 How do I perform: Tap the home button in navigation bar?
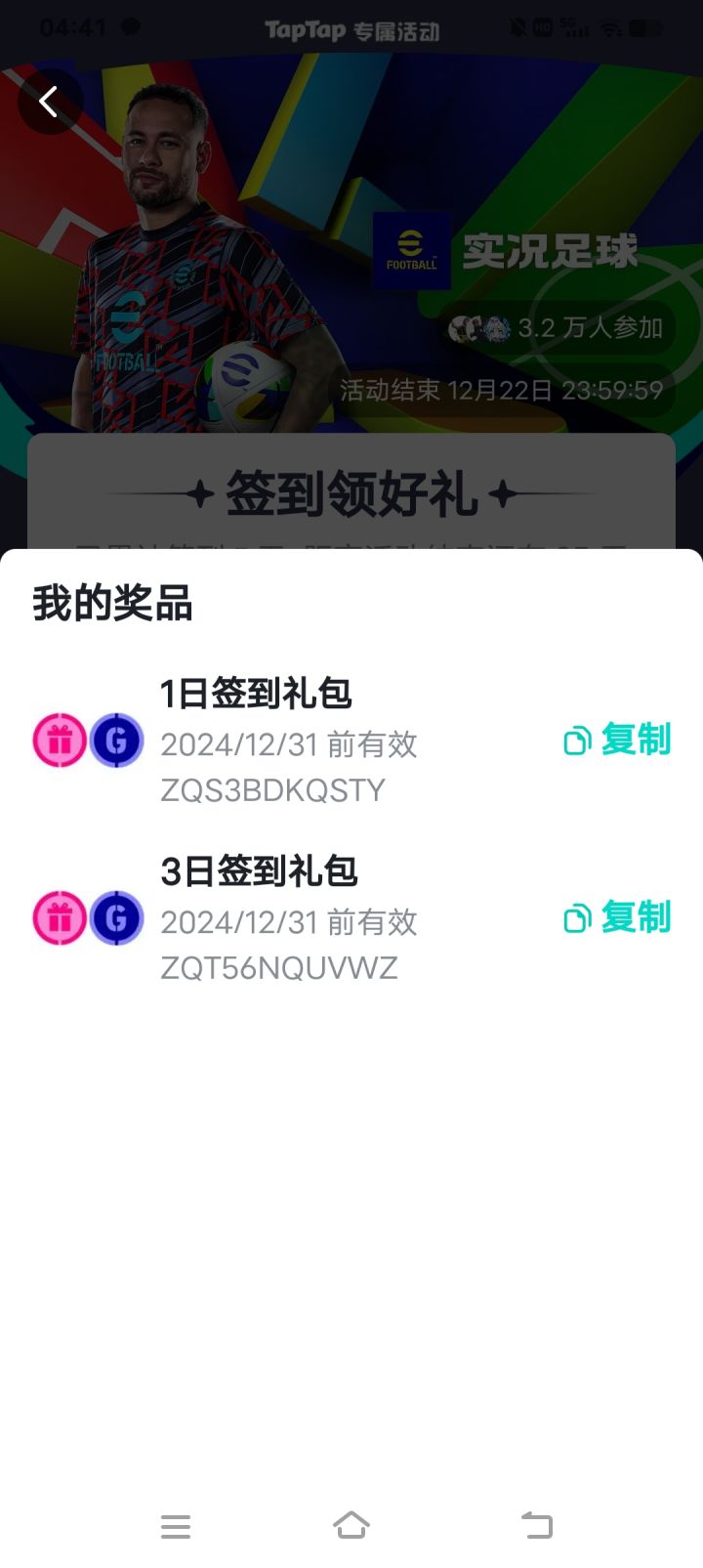(351, 1525)
